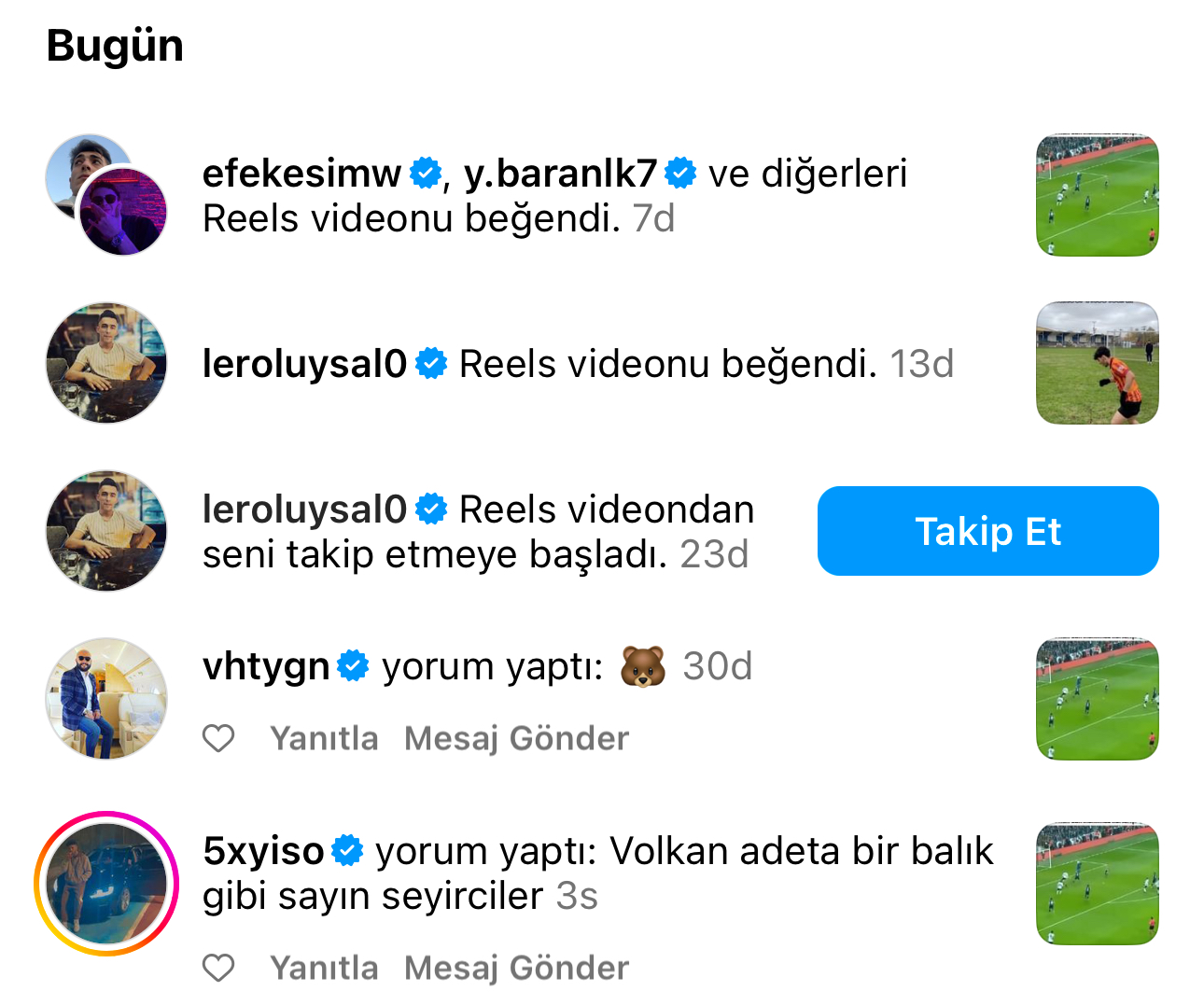The height and width of the screenshot is (1005, 1204).
Task: Open the reel thumbnail next to efekesimw's like
Action: click(x=1098, y=195)
